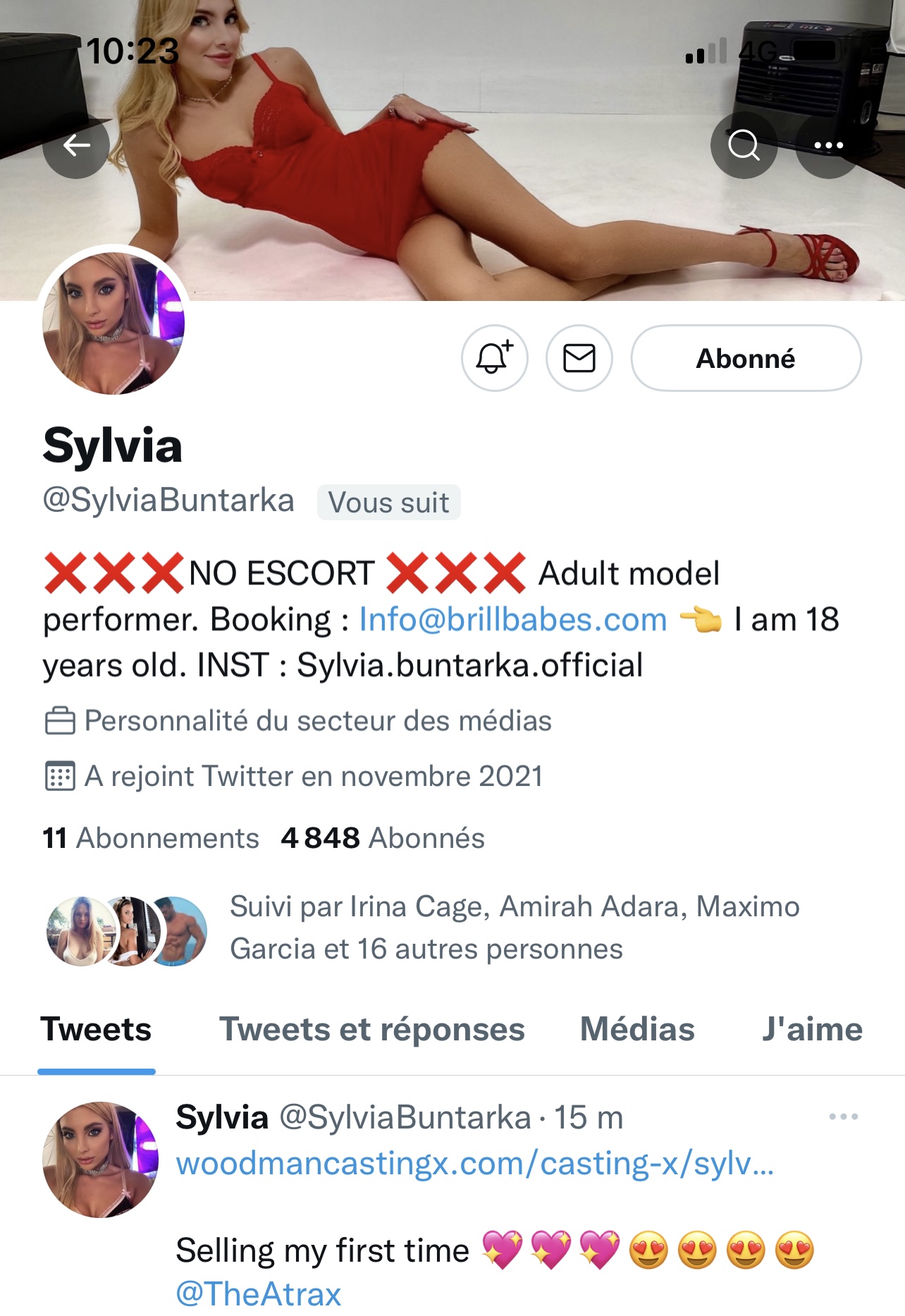
Task: Open the Suivi par Irina Cage list
Action: pos(515,928)
